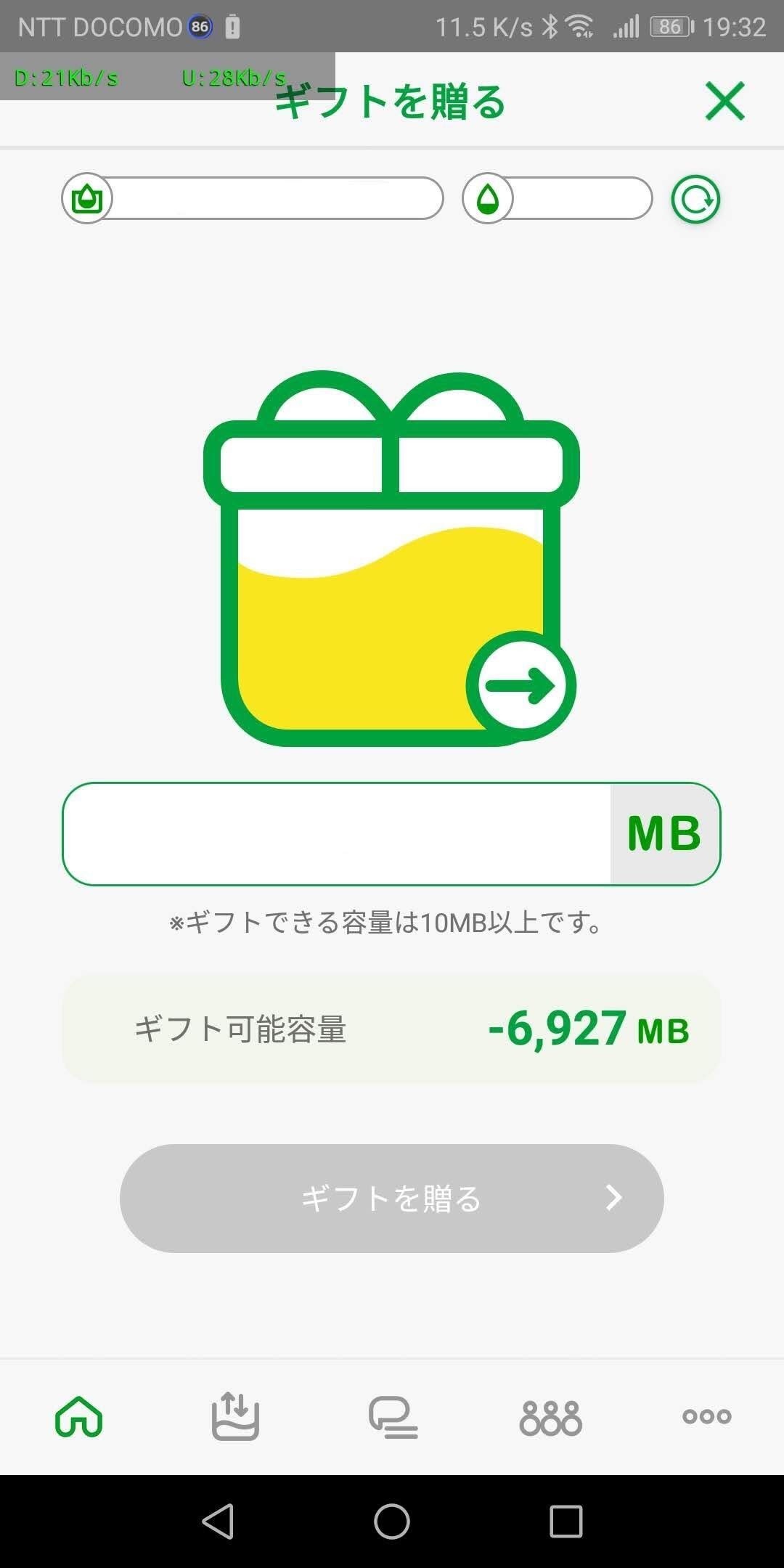
Task: Open the family members tab
Action: 550,1418
